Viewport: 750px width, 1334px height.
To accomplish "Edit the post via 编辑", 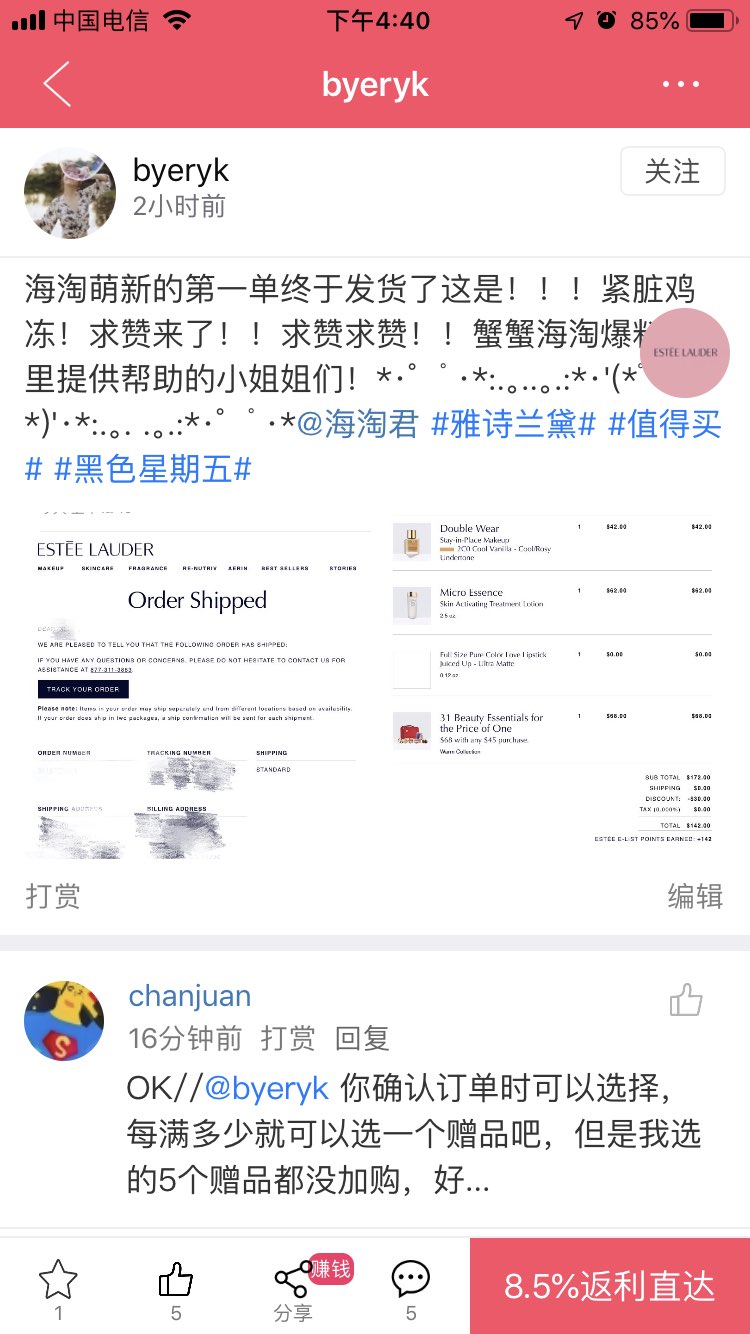I will click(x=695, y=895).
